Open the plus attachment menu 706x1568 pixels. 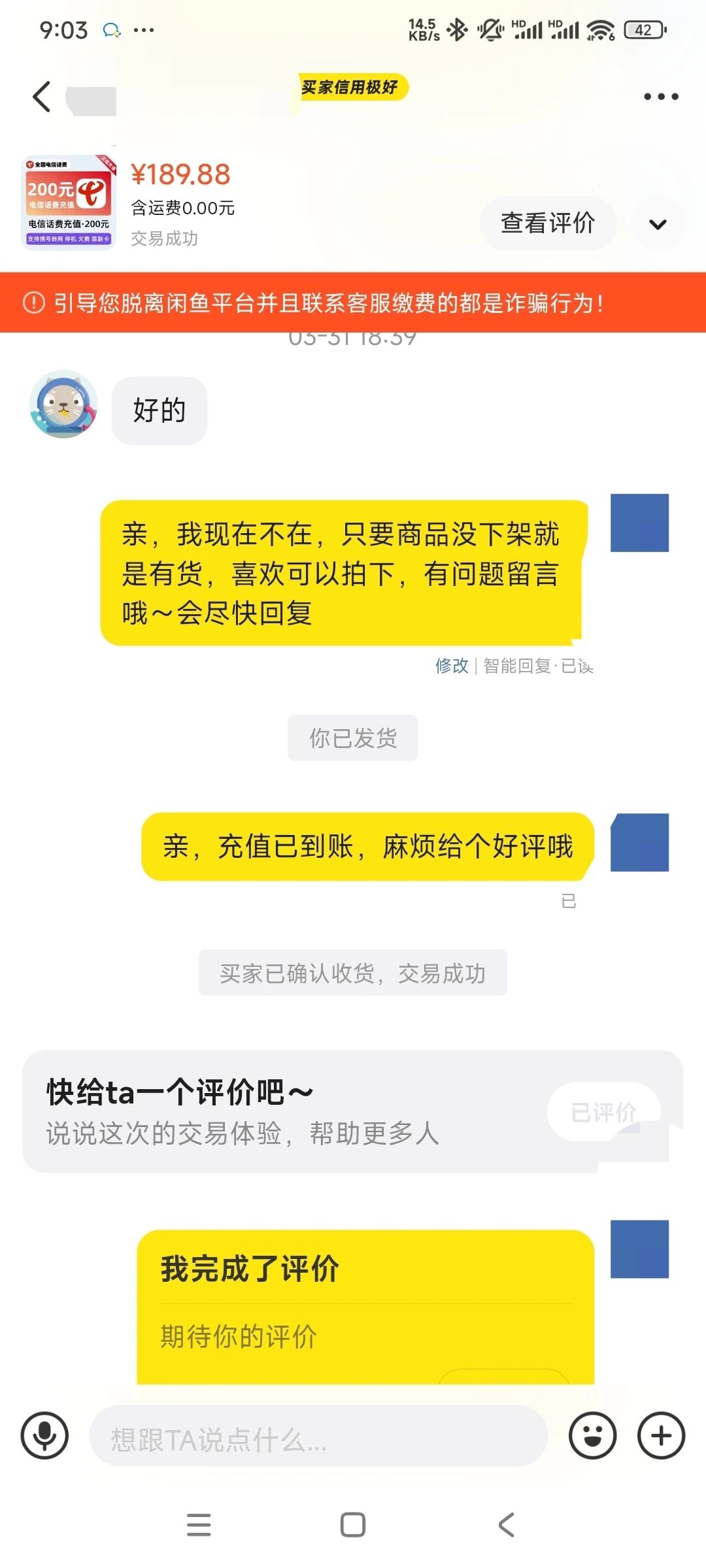click(661, 1435)
